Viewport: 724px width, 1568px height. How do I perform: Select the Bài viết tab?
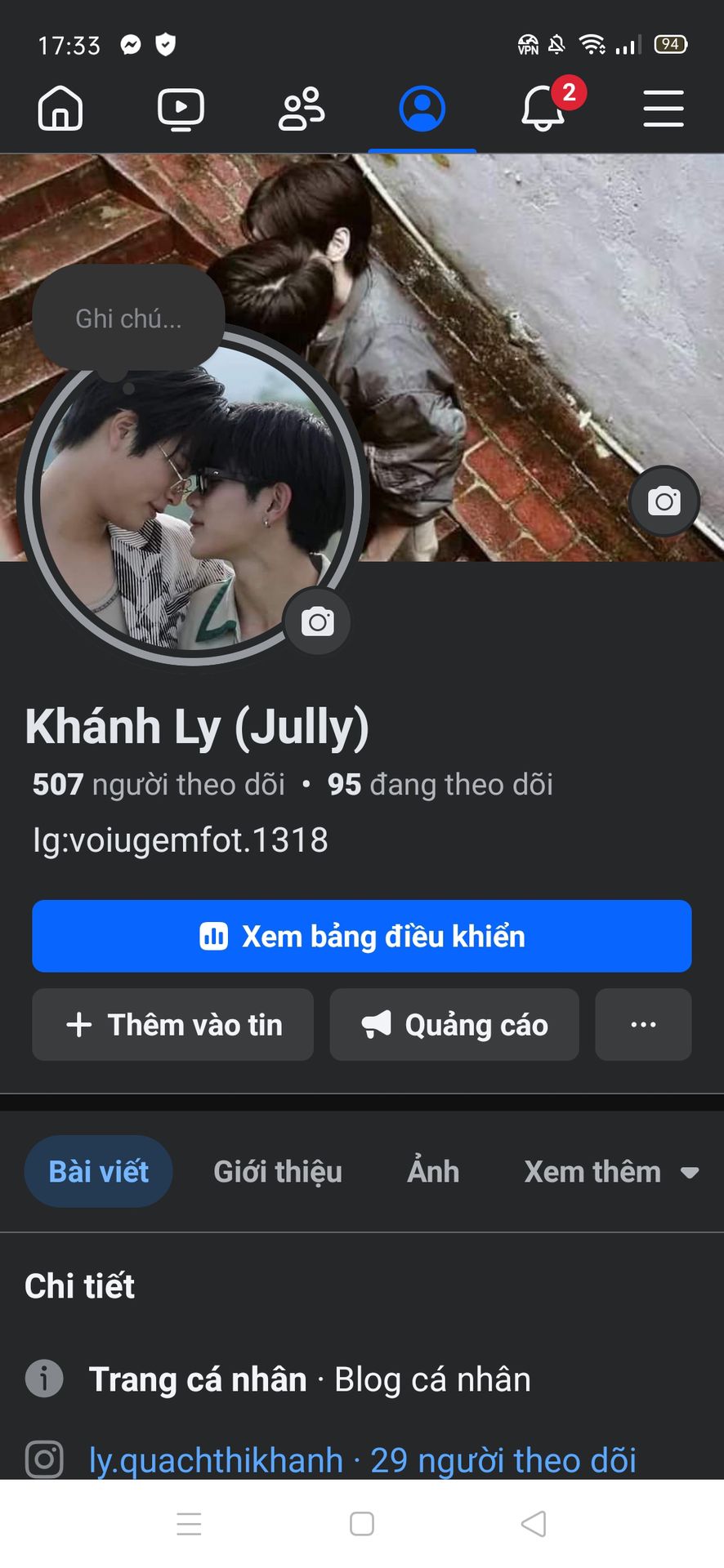pos(99,1172)
